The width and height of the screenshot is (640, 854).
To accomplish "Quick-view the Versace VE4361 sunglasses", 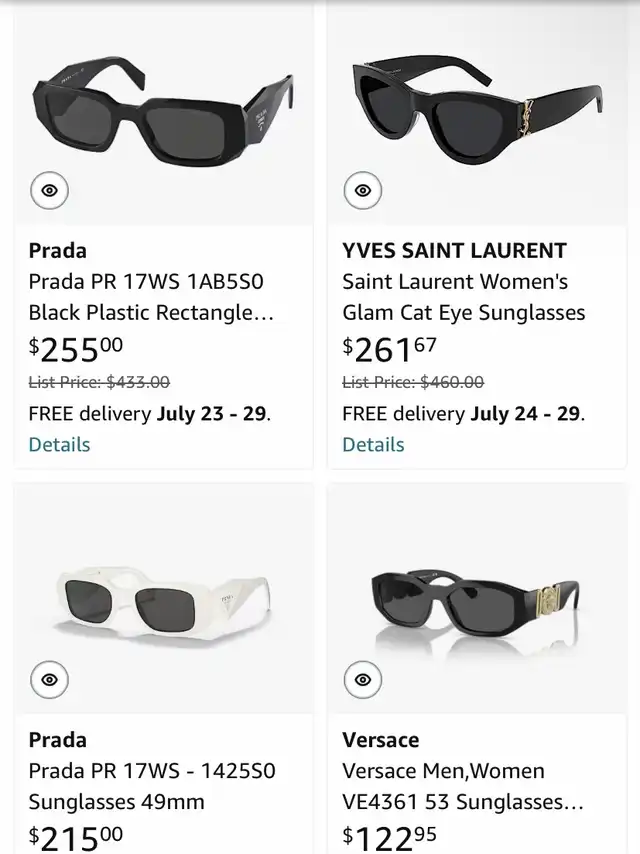I will (x=363, y=680).
